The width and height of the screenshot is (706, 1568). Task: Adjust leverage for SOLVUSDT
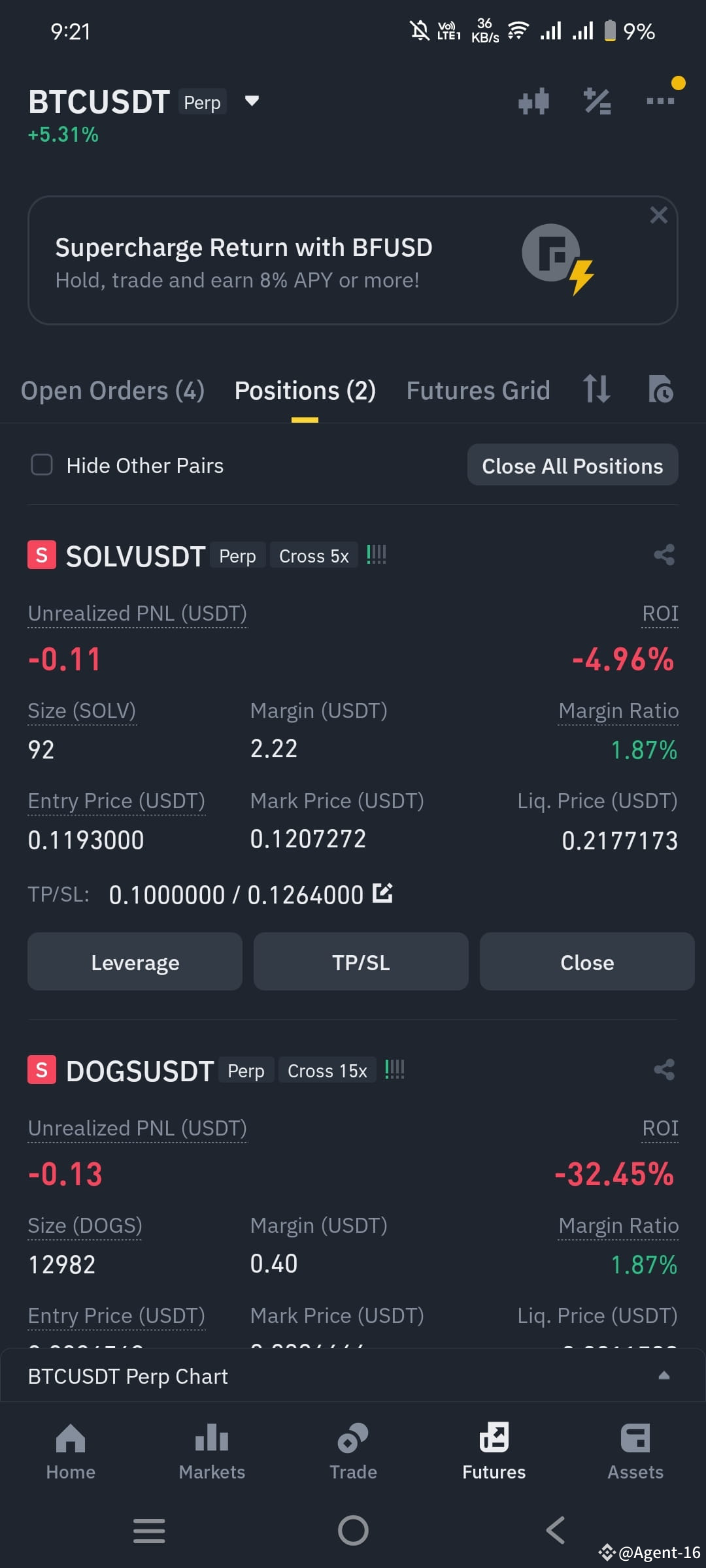pos(135,962)
